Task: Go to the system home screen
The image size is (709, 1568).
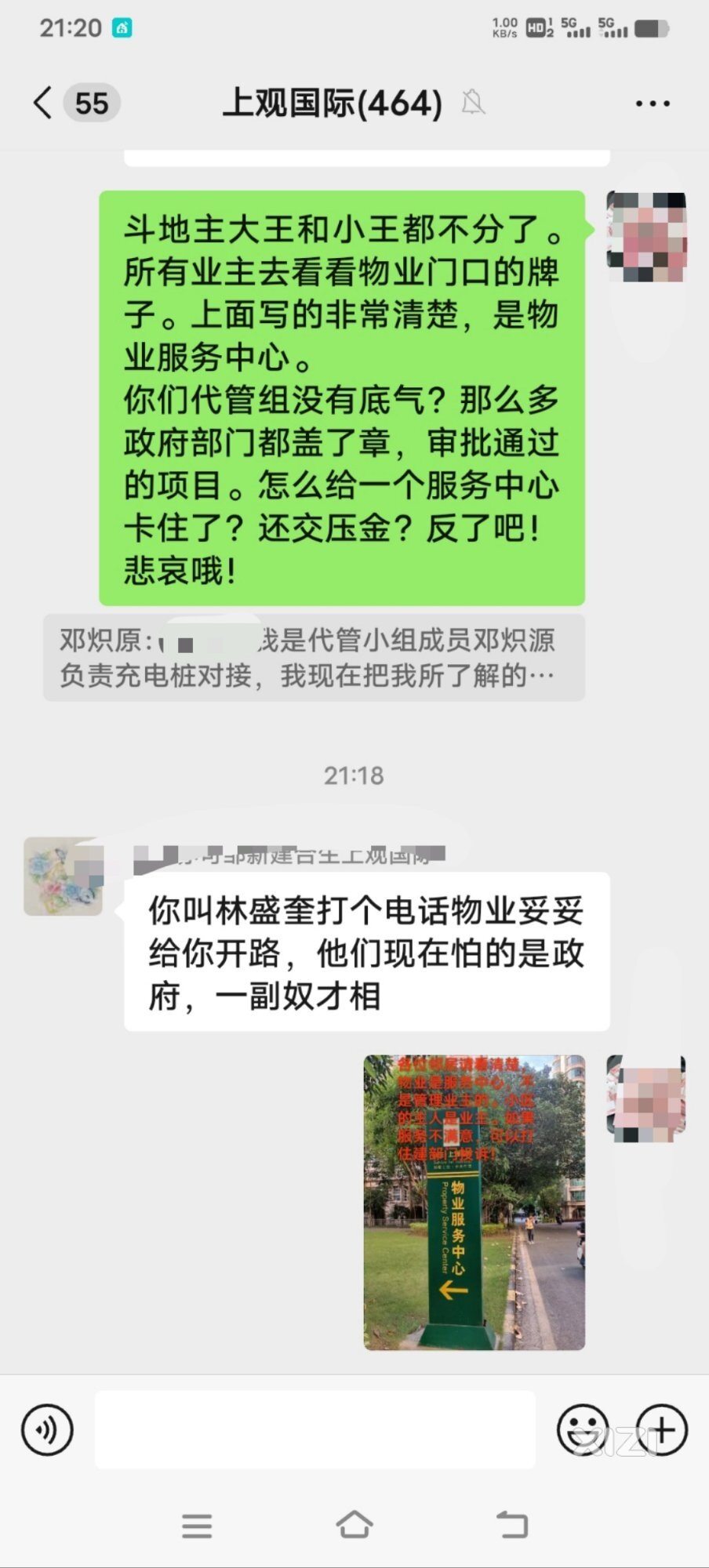Action: click(x=354, y=1525)
